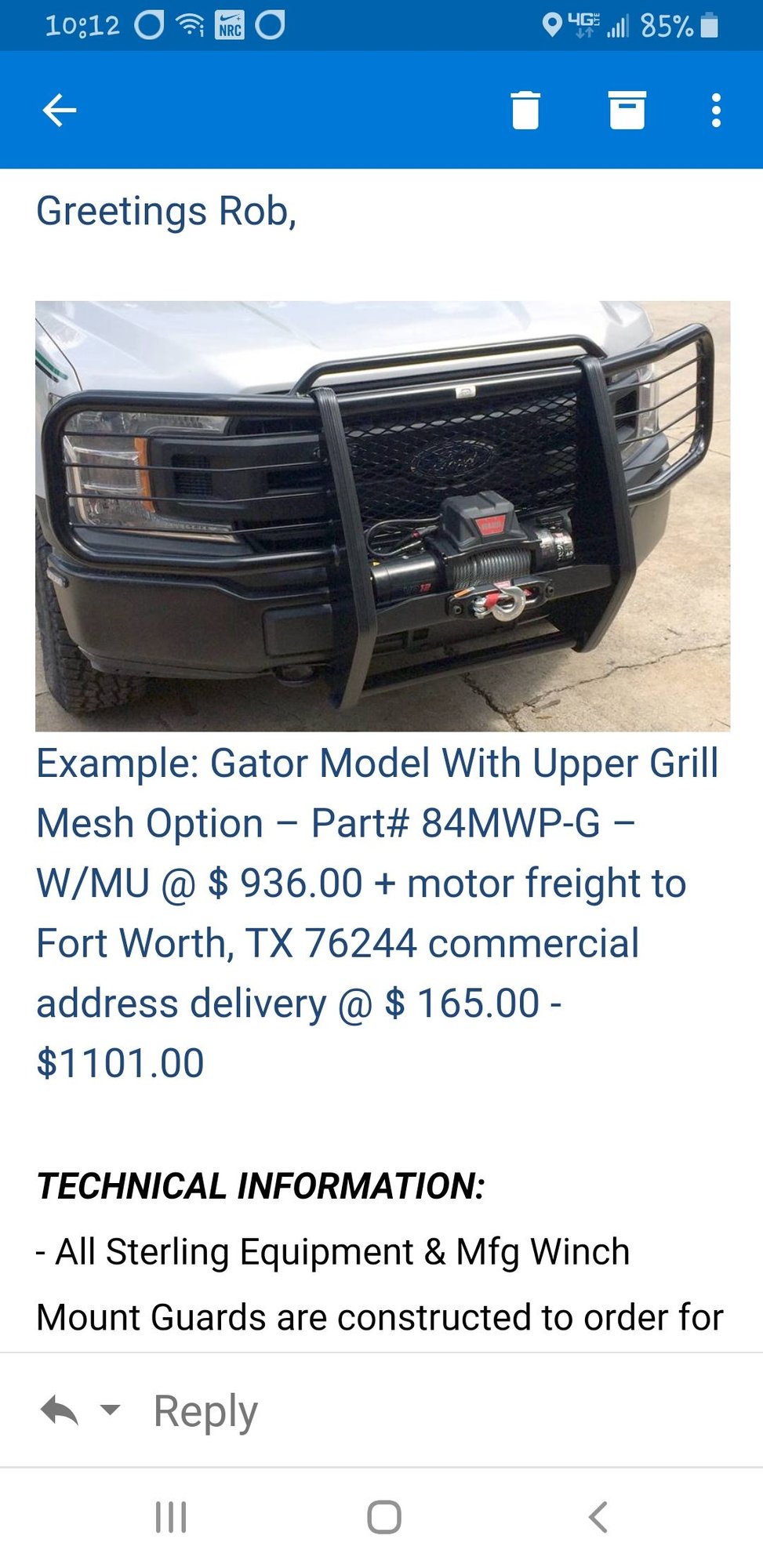Open recent apps from the navigation bar
Image resolution: width=763 pixels, height=1568 pixels.
[x=171, y=1517]
